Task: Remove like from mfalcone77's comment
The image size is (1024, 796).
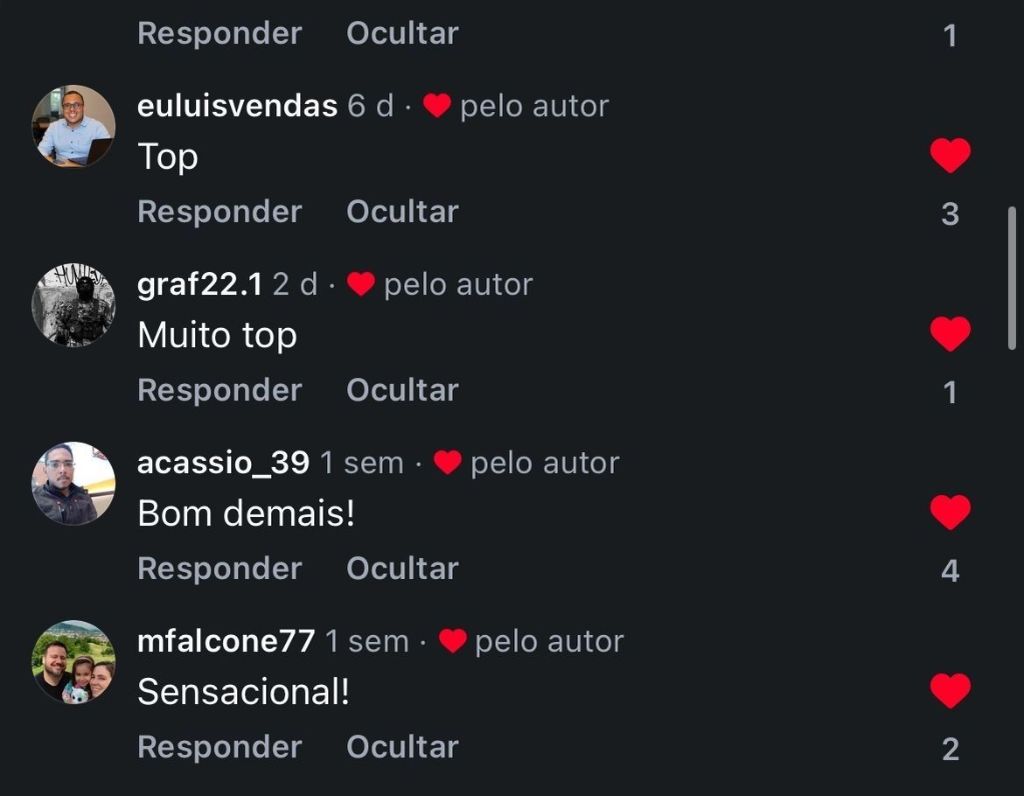Action: [950, 690]
